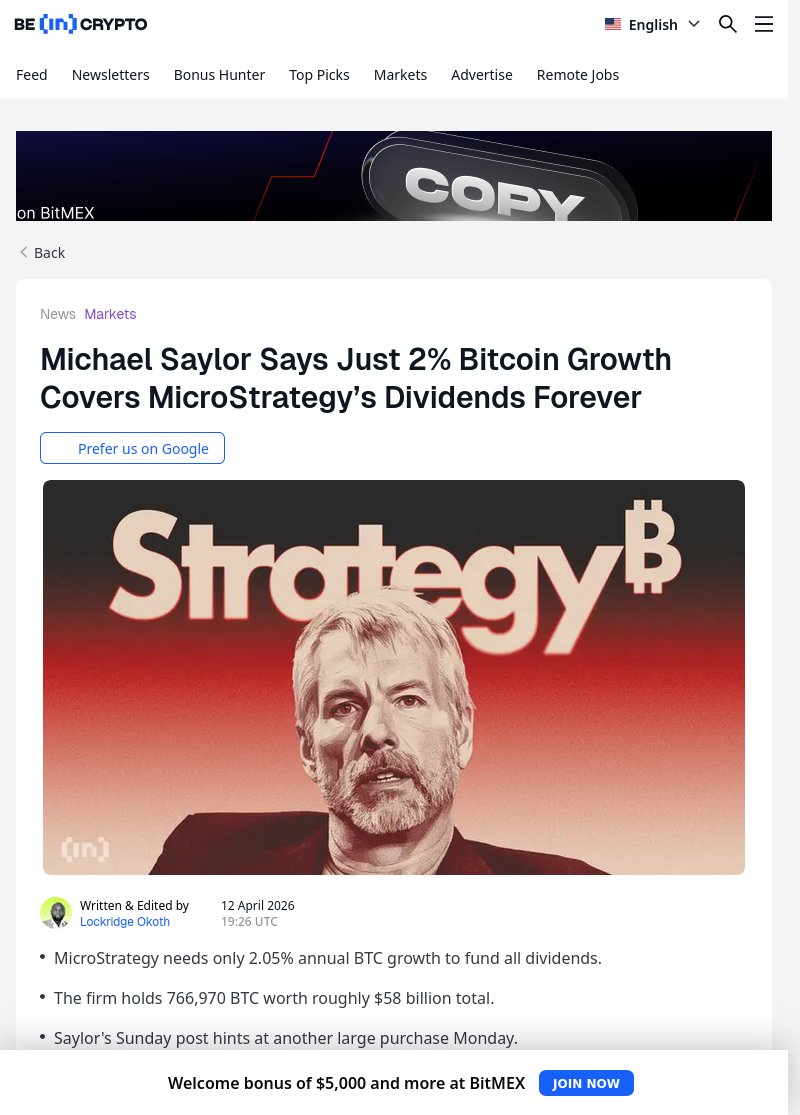Open the hamburger menu
800x1115 pixels.
[764, 24]
